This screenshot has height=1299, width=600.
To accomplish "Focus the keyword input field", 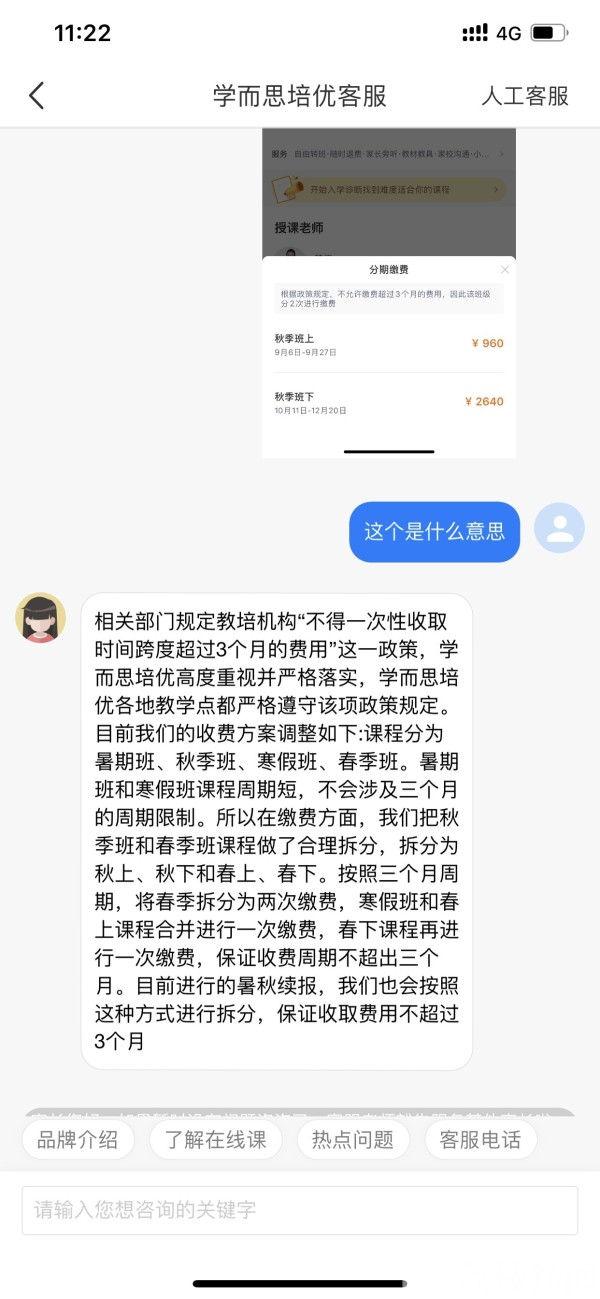I will click(x=299, y=1210).
